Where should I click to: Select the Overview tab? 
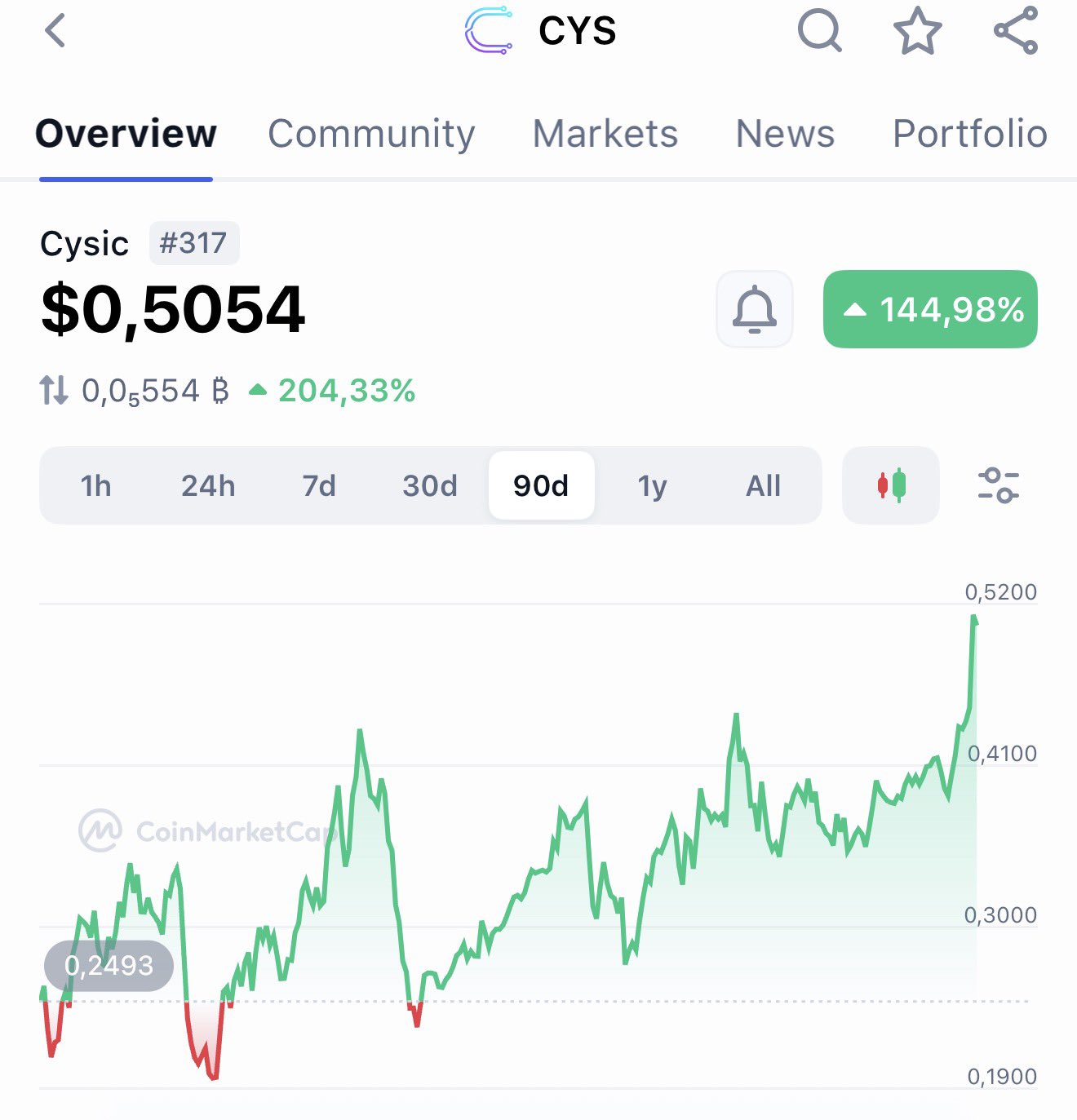click(126, 134)
